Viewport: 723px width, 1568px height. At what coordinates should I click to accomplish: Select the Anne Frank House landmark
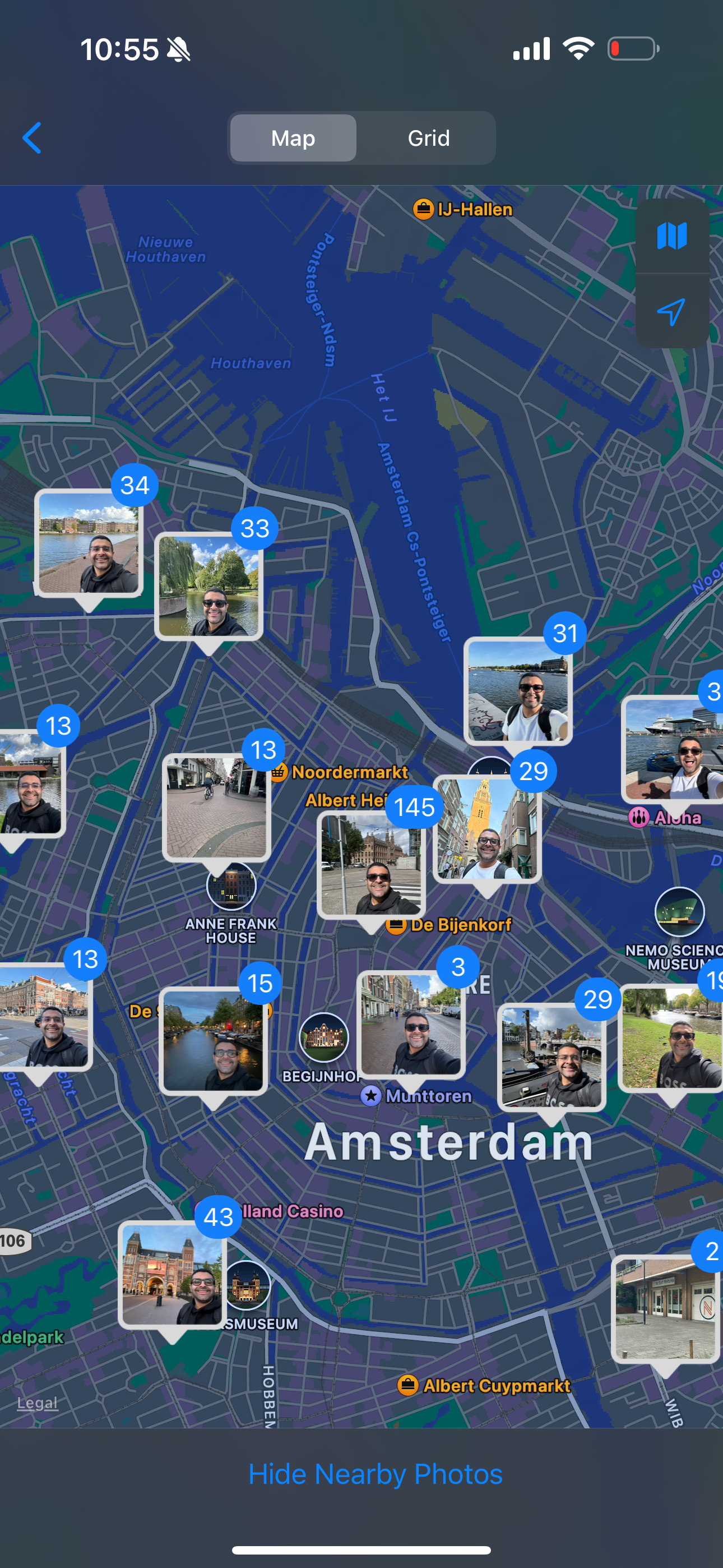(x=231, y=886)
